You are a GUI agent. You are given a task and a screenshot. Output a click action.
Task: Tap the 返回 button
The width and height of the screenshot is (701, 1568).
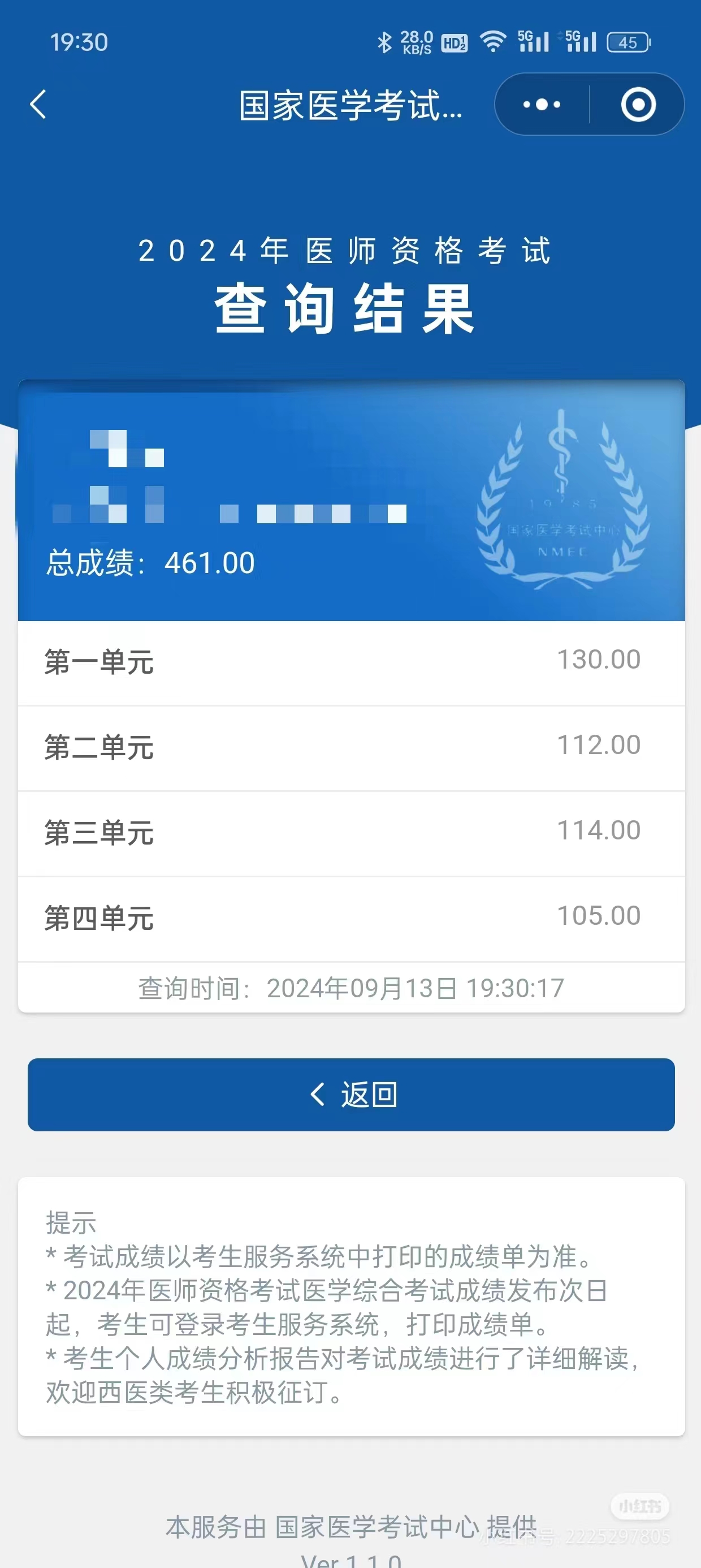pos(351,1095)
